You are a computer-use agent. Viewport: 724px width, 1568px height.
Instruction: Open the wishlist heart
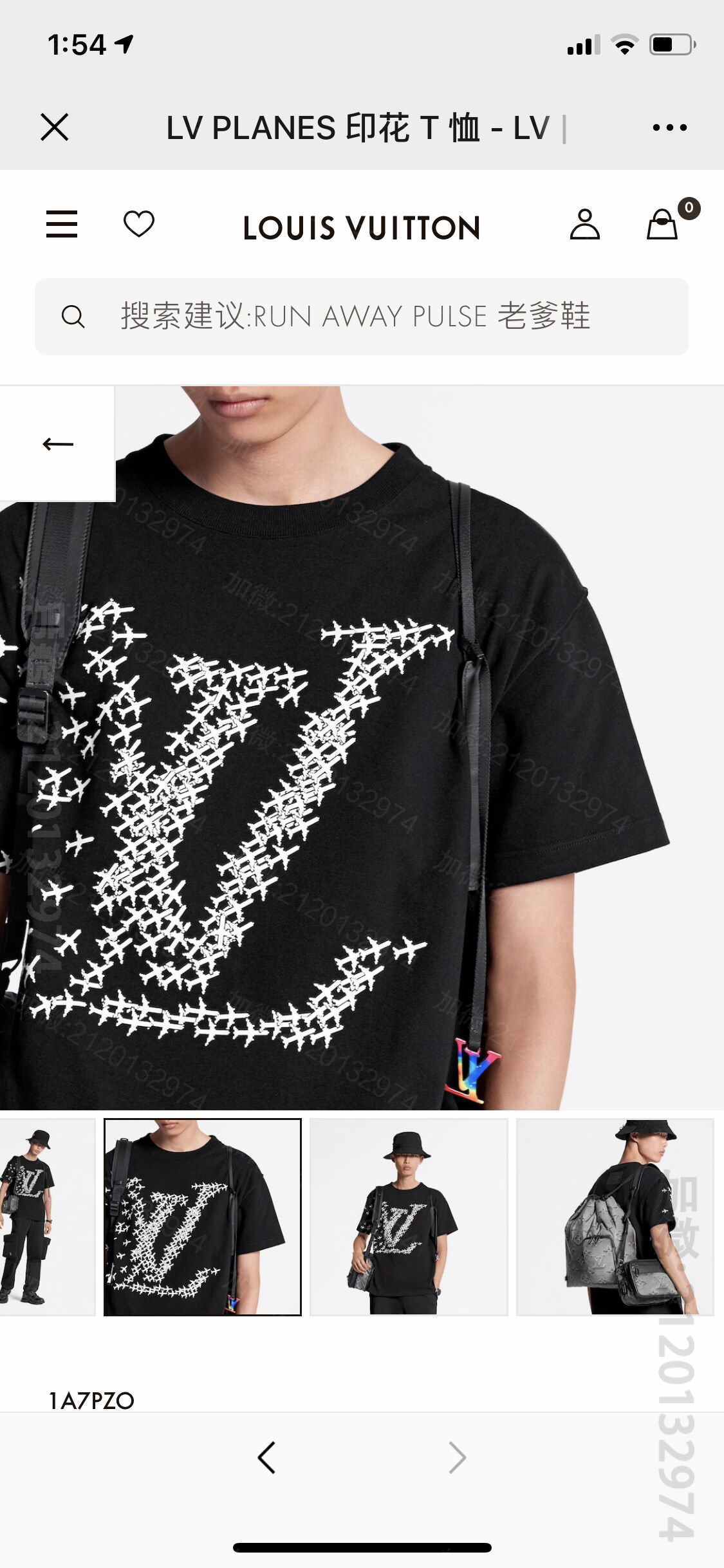139,225
